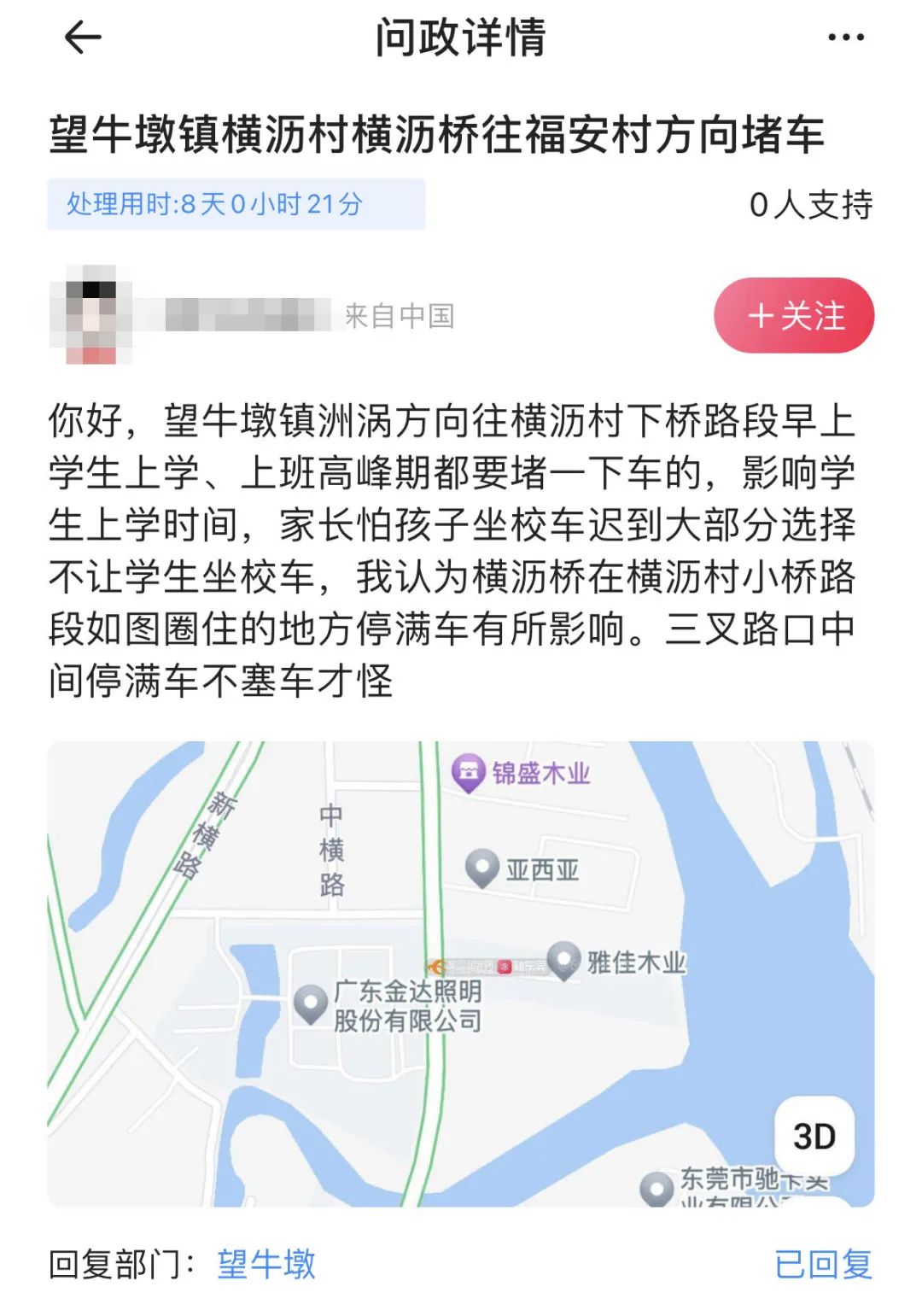
Task: Open the three-dot overflow menu
Action: tap(845, 38)
